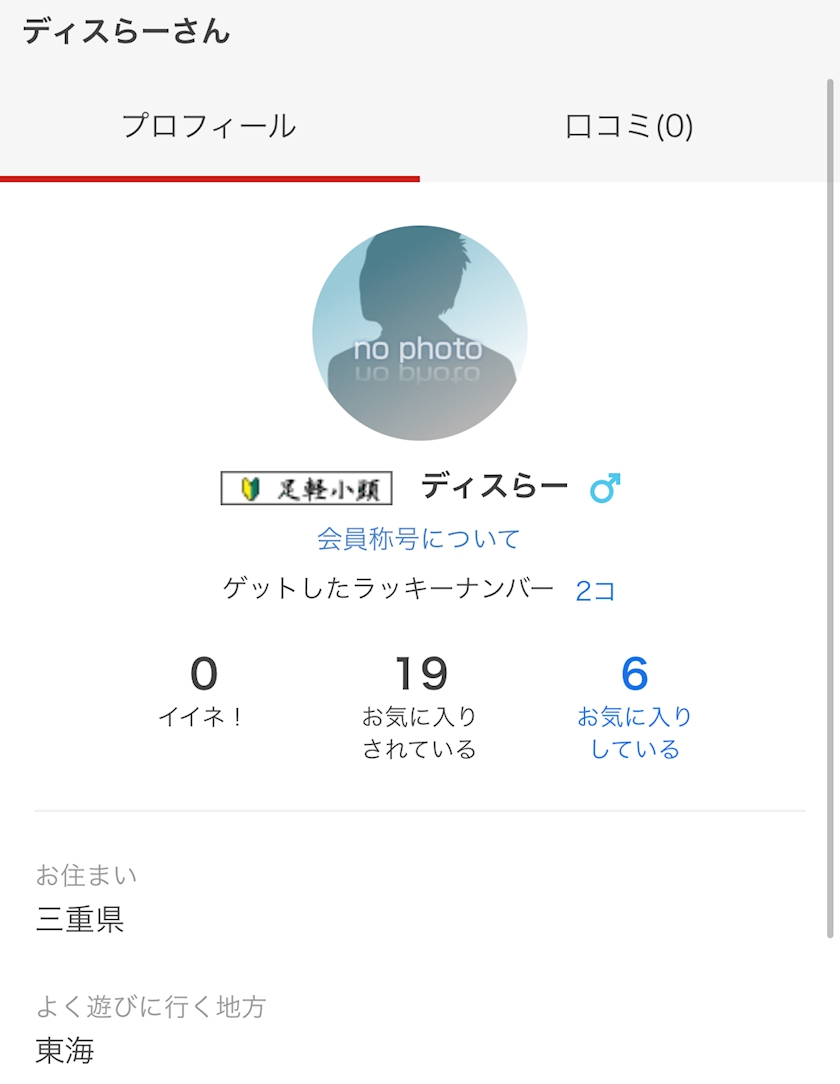Open the 会員称号について link
This screenshot has width=840, height=1084.
pyautogui.click(x=418, y=539)
